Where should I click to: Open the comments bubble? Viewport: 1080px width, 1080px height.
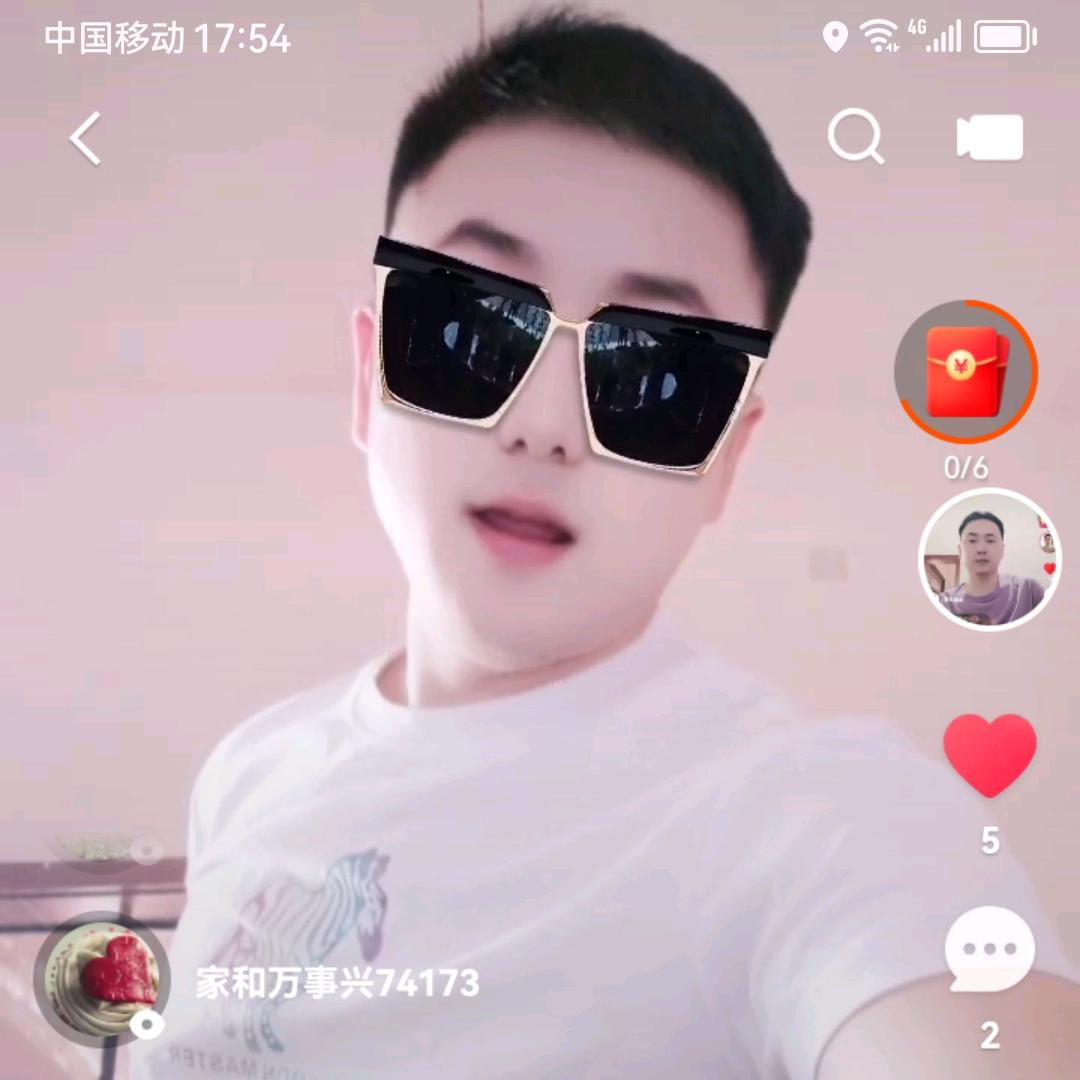[x=990, y=949]
